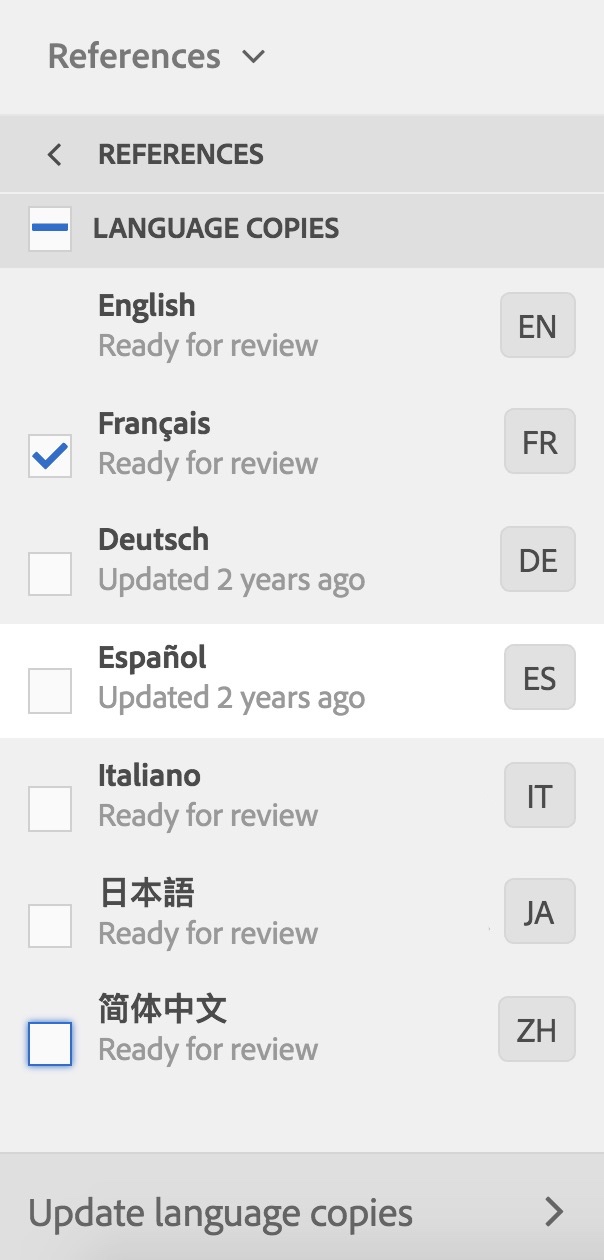The image size is (604, 1260).
Task: Select the Deutsch checkbox
Action: coord(50,574)
